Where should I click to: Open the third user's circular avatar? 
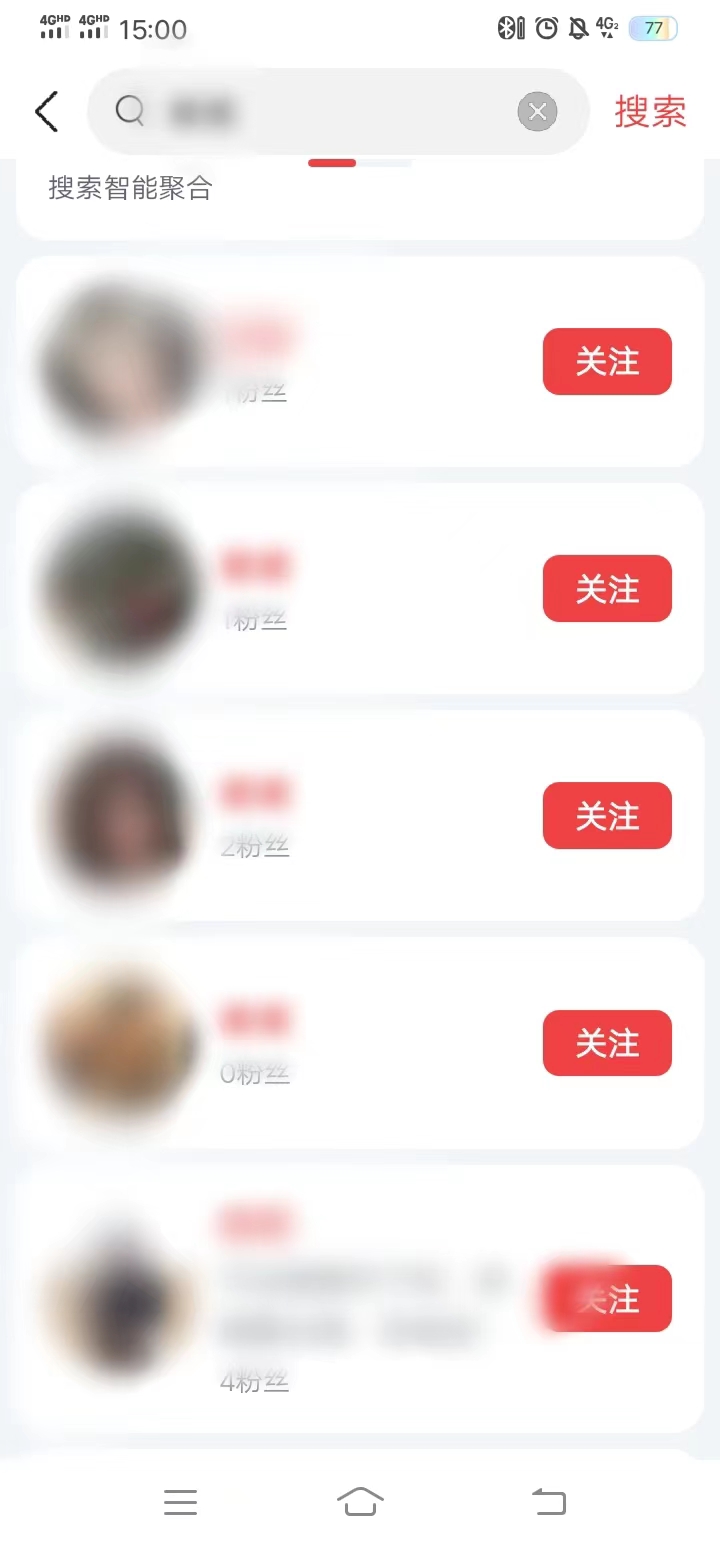pos(118,815)
